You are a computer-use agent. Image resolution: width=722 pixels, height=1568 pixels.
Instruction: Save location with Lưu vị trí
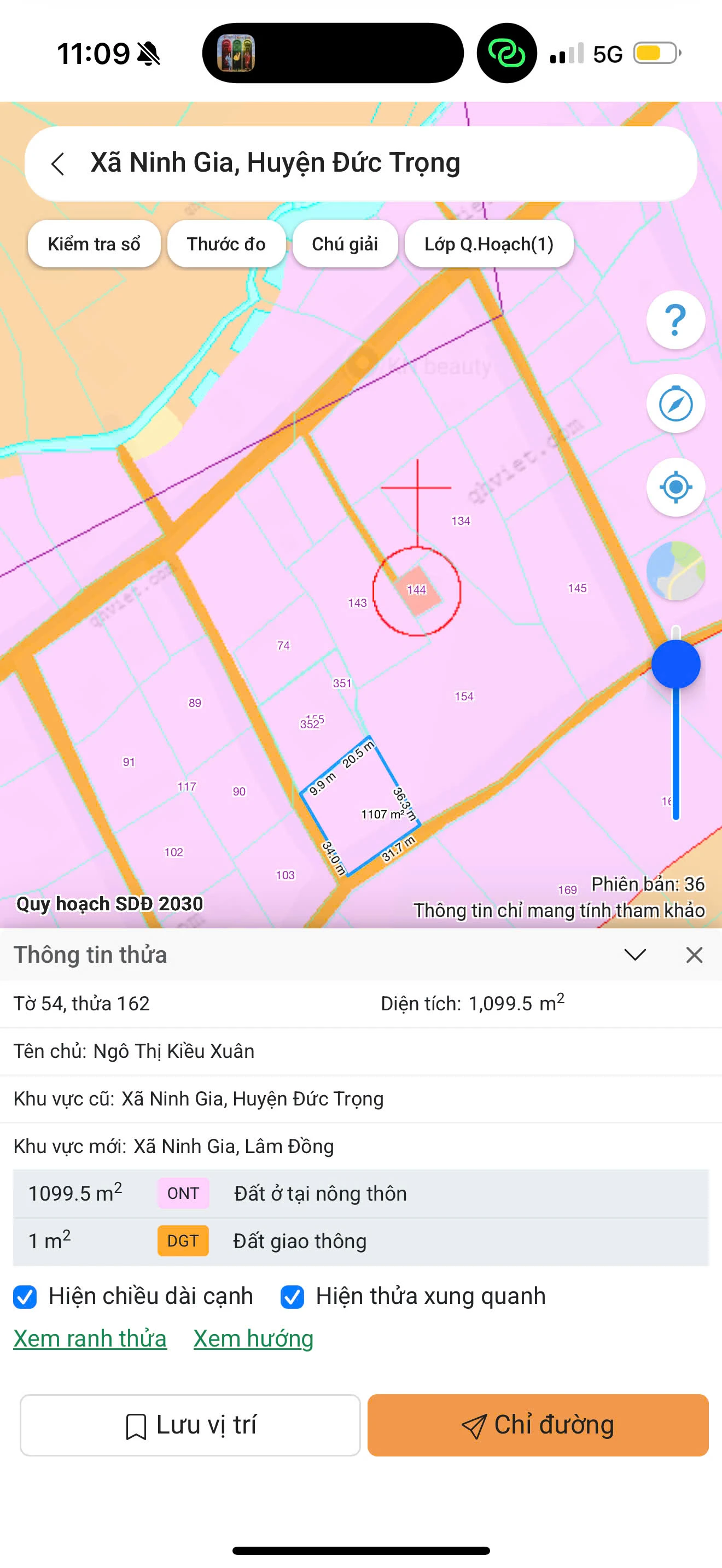[190, 1425]
